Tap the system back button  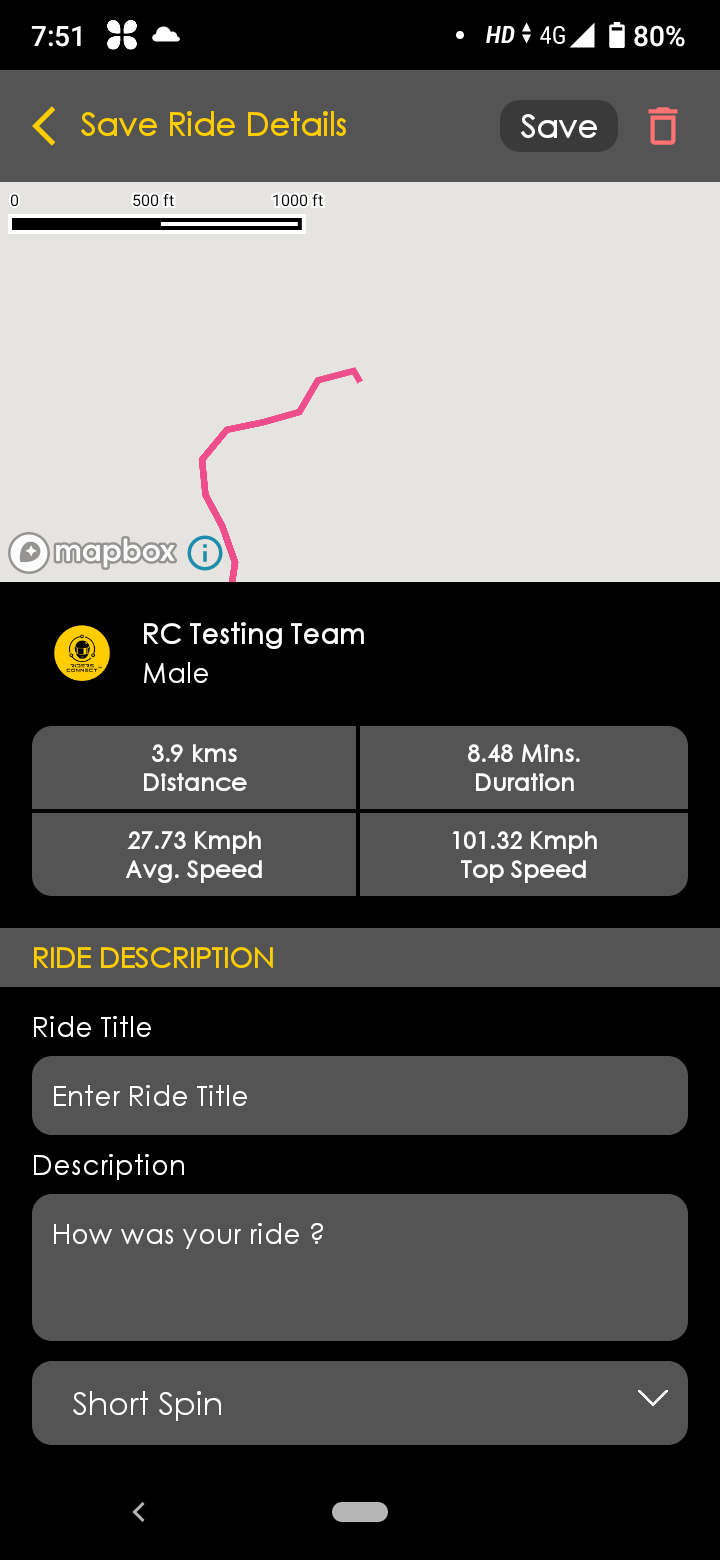[139, 1511]
